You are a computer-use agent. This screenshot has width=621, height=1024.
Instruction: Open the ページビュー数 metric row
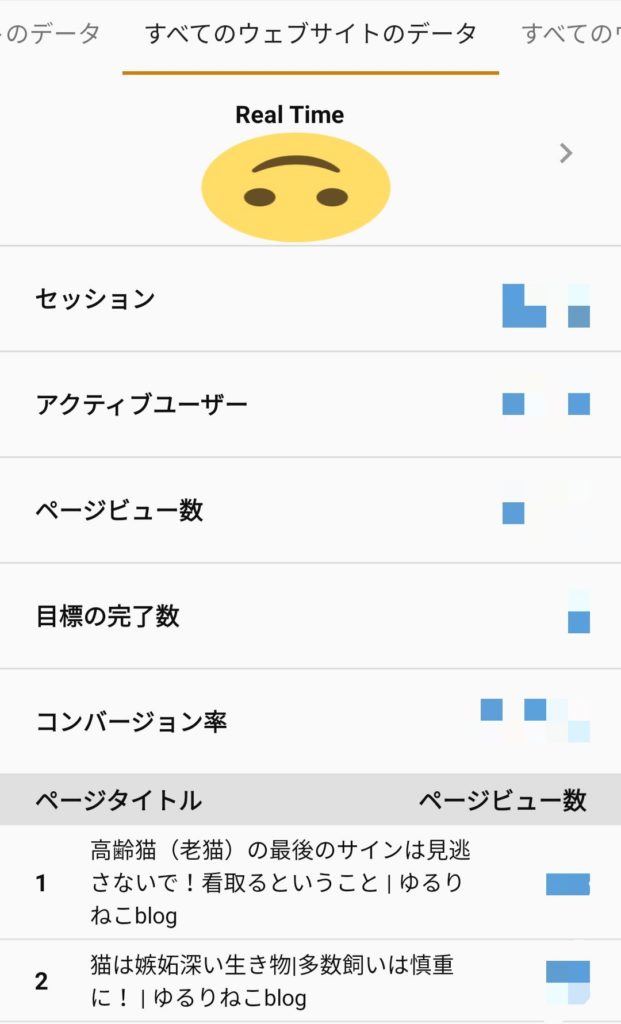point(311,511)
